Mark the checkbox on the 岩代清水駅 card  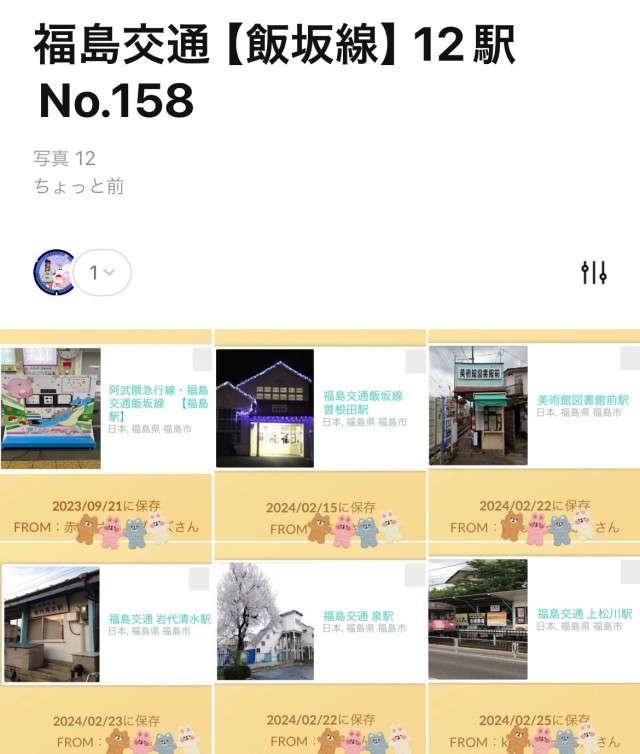tap(201, 577)
